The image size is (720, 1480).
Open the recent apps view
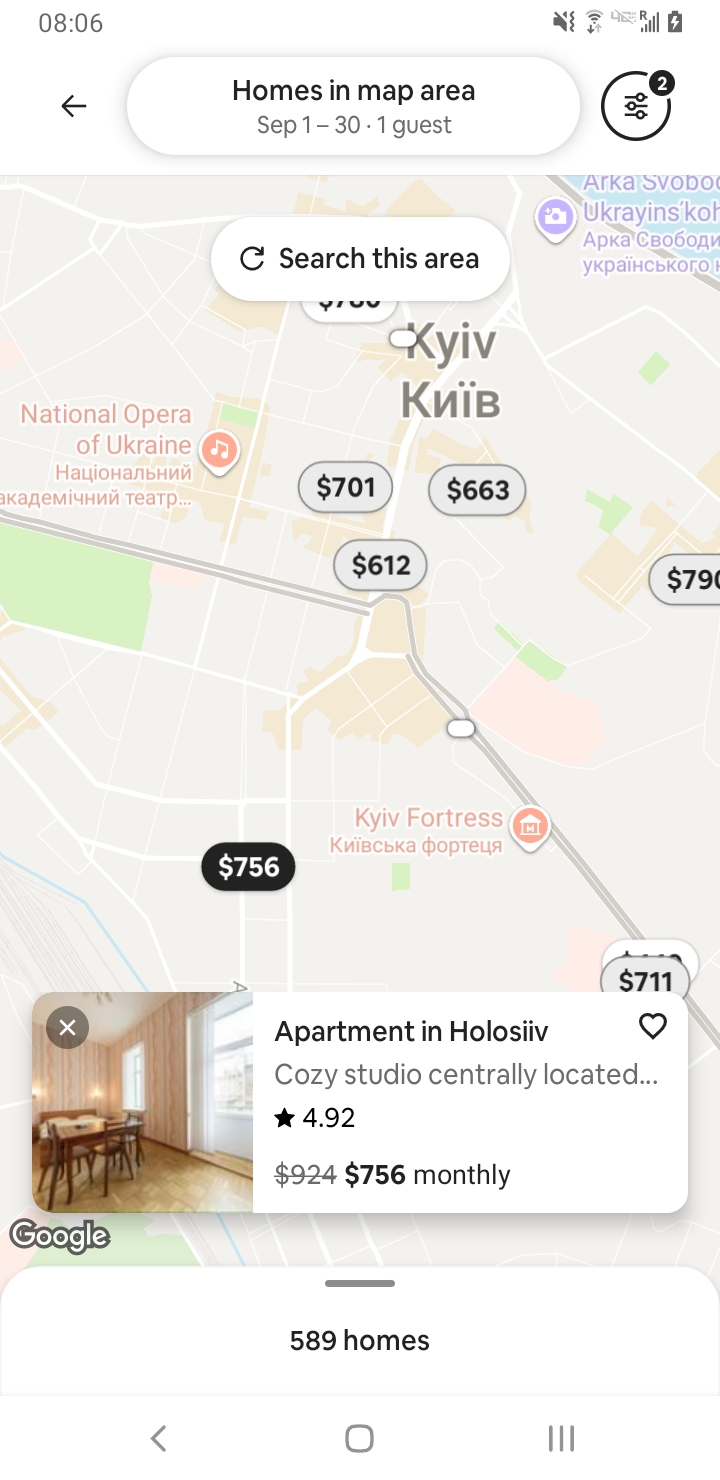[x=561, y=1438]
